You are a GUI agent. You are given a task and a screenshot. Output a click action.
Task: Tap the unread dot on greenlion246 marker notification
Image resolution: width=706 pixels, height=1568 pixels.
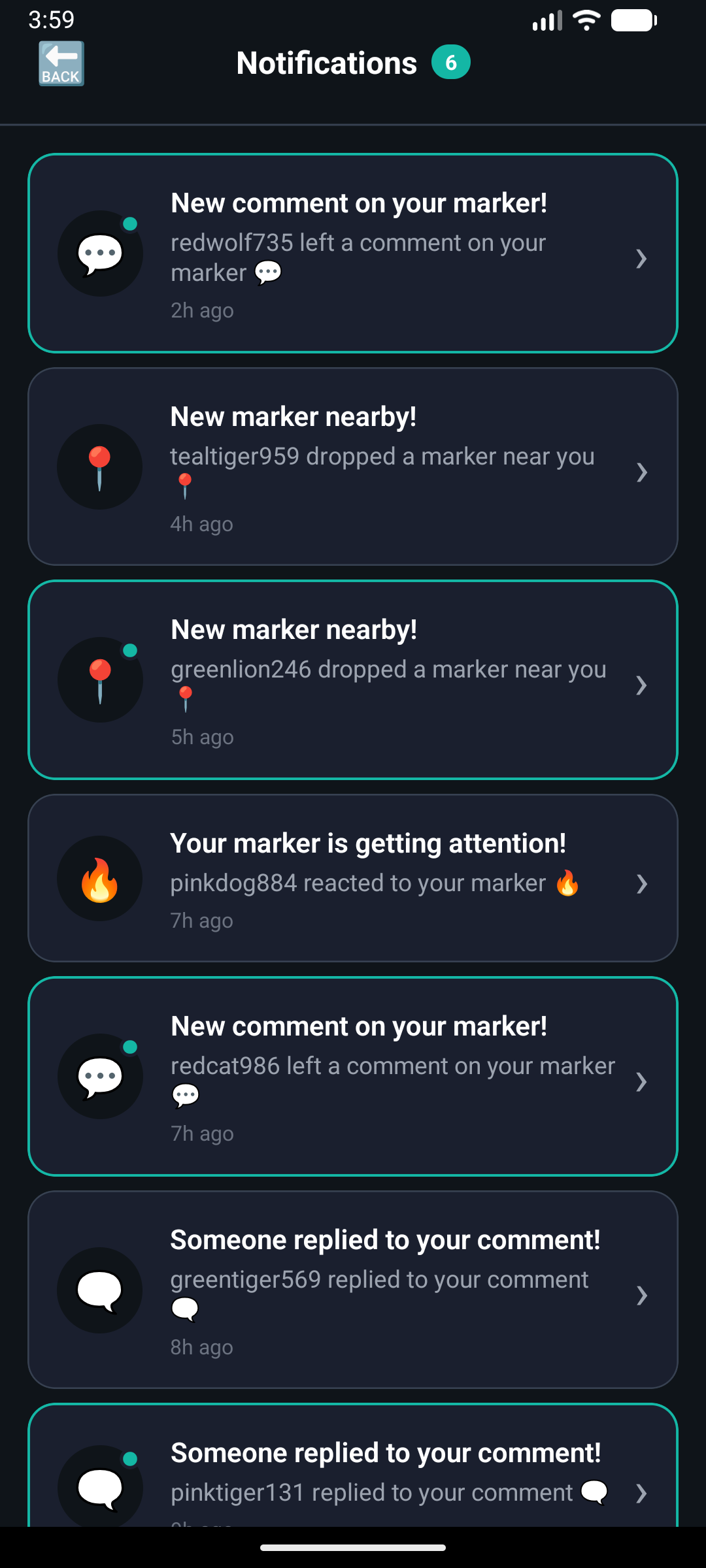131,649
